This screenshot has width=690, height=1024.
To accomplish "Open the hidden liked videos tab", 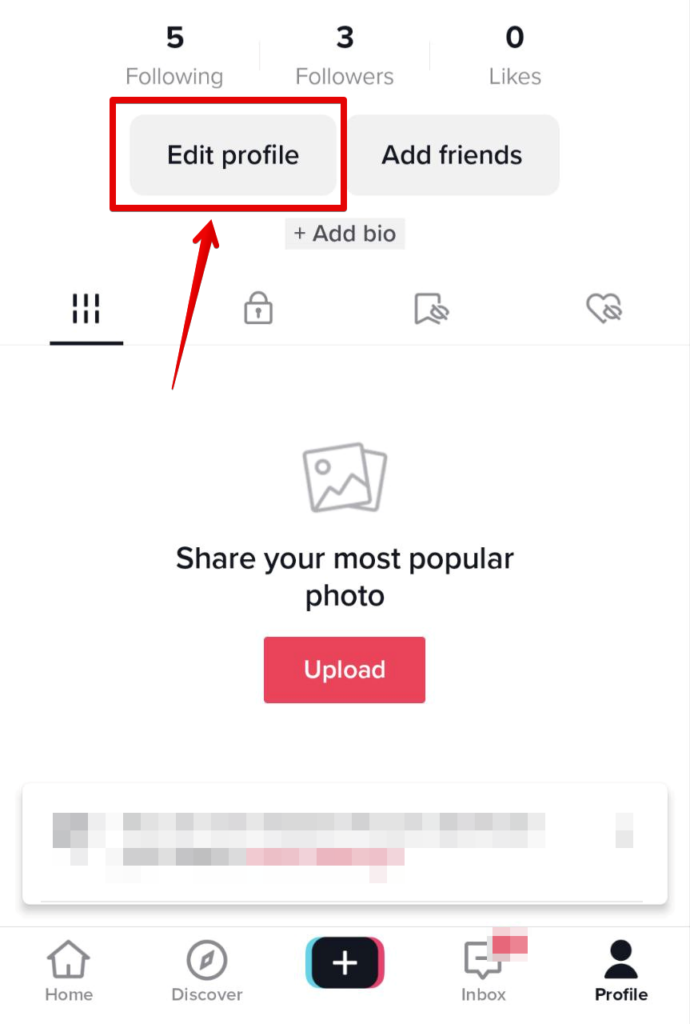I will click(604, 309).
